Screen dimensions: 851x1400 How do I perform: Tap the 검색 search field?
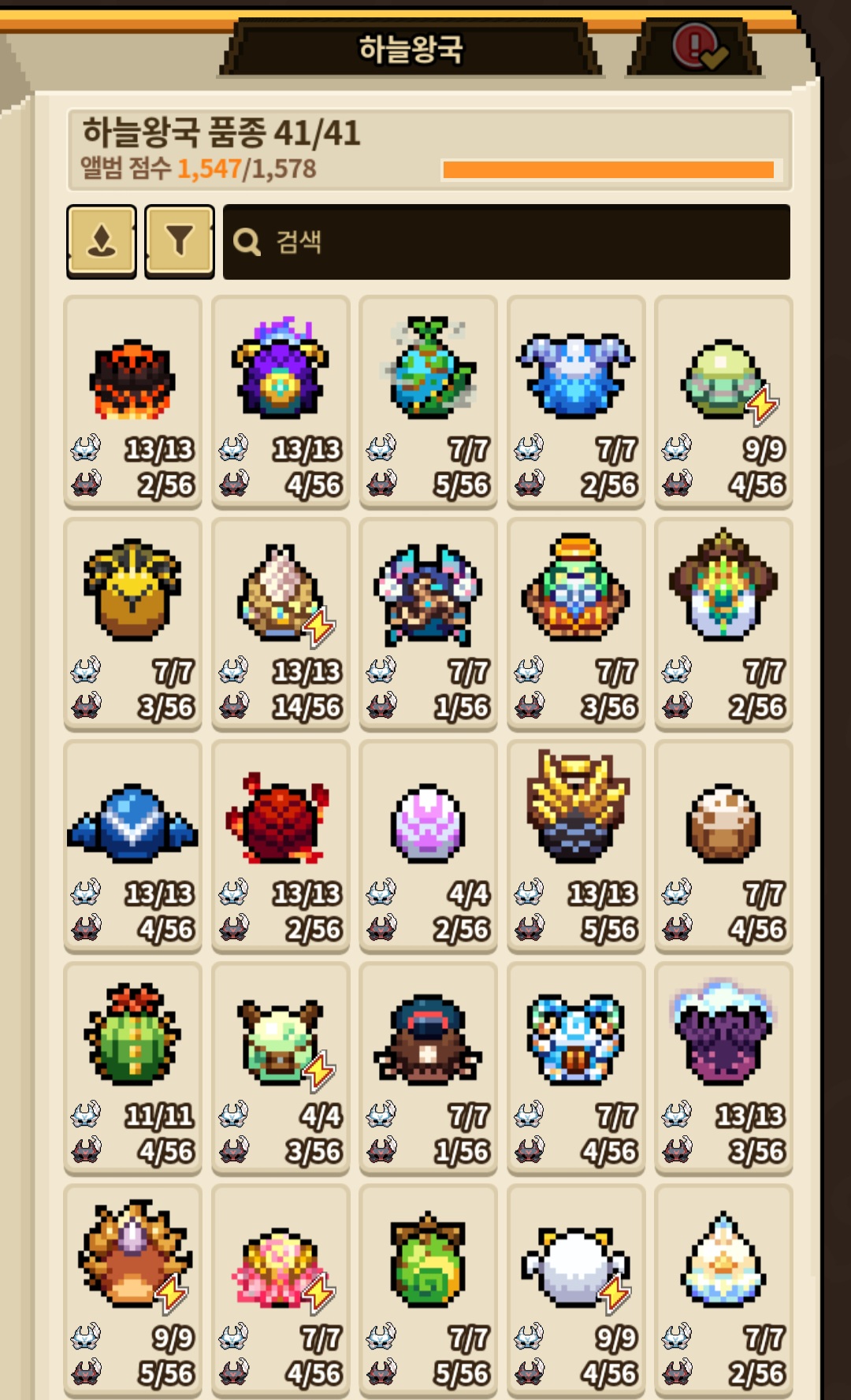click(x=507, y=242)
